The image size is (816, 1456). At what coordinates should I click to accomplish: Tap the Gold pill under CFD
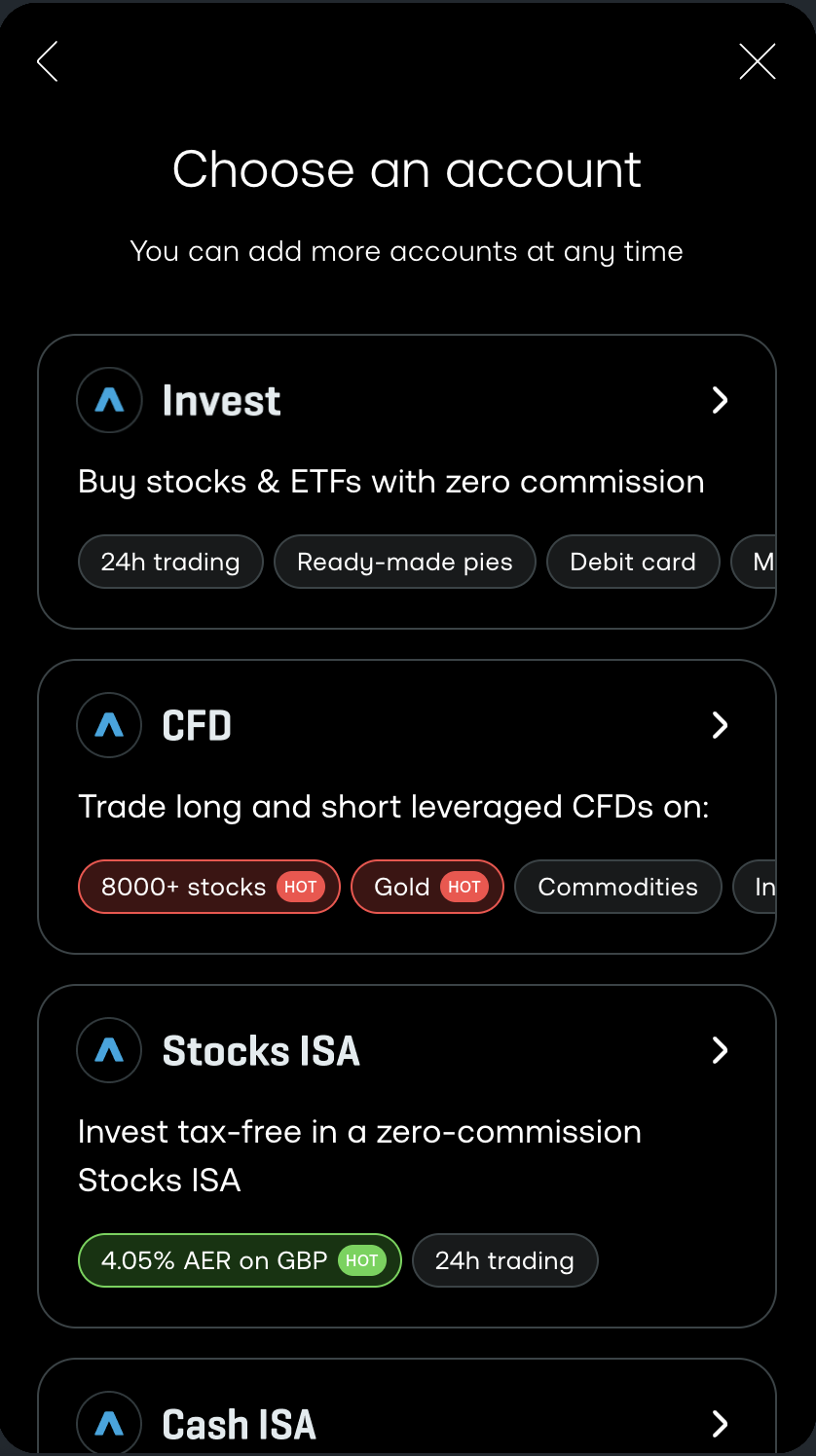coord(427,887)
